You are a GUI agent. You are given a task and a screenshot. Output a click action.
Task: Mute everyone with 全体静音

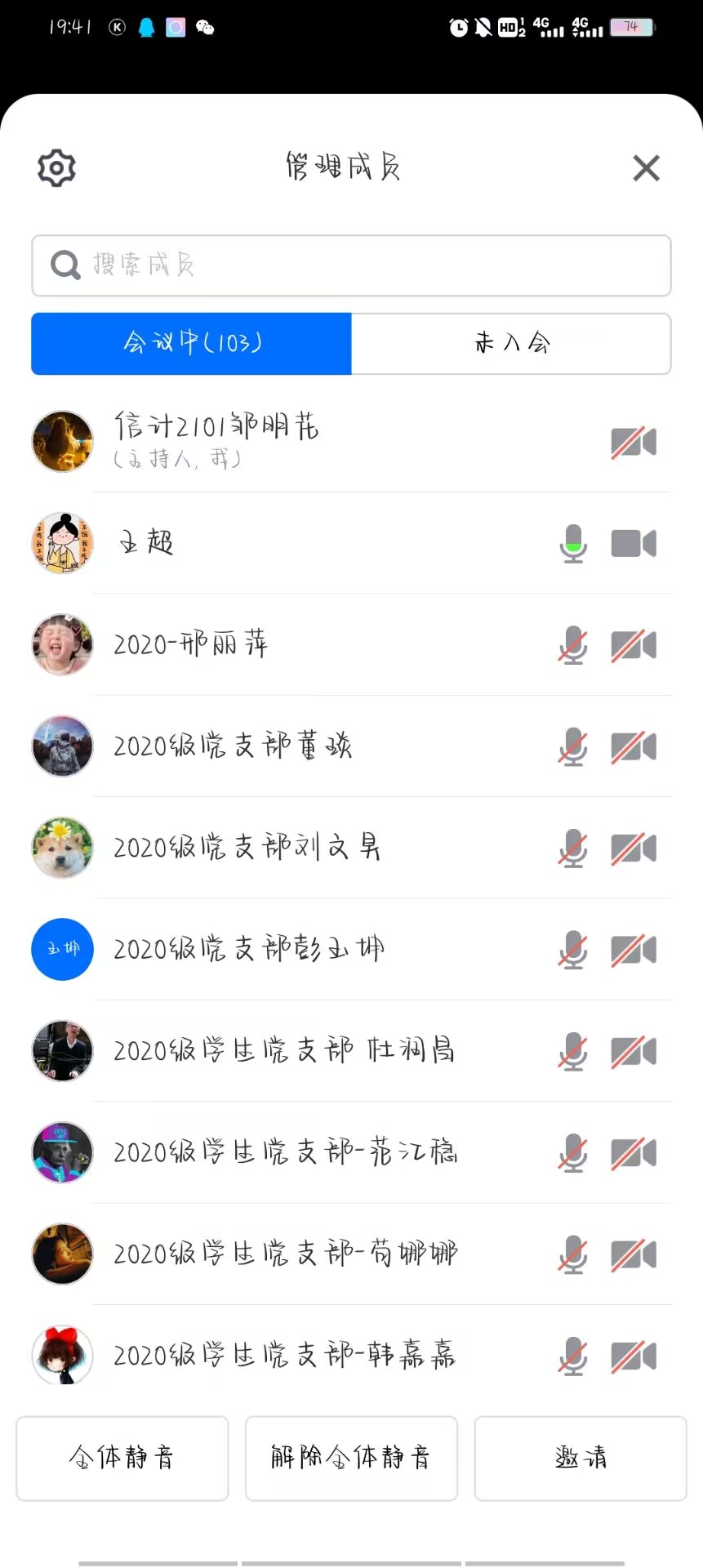click(x=122, y=1458)
